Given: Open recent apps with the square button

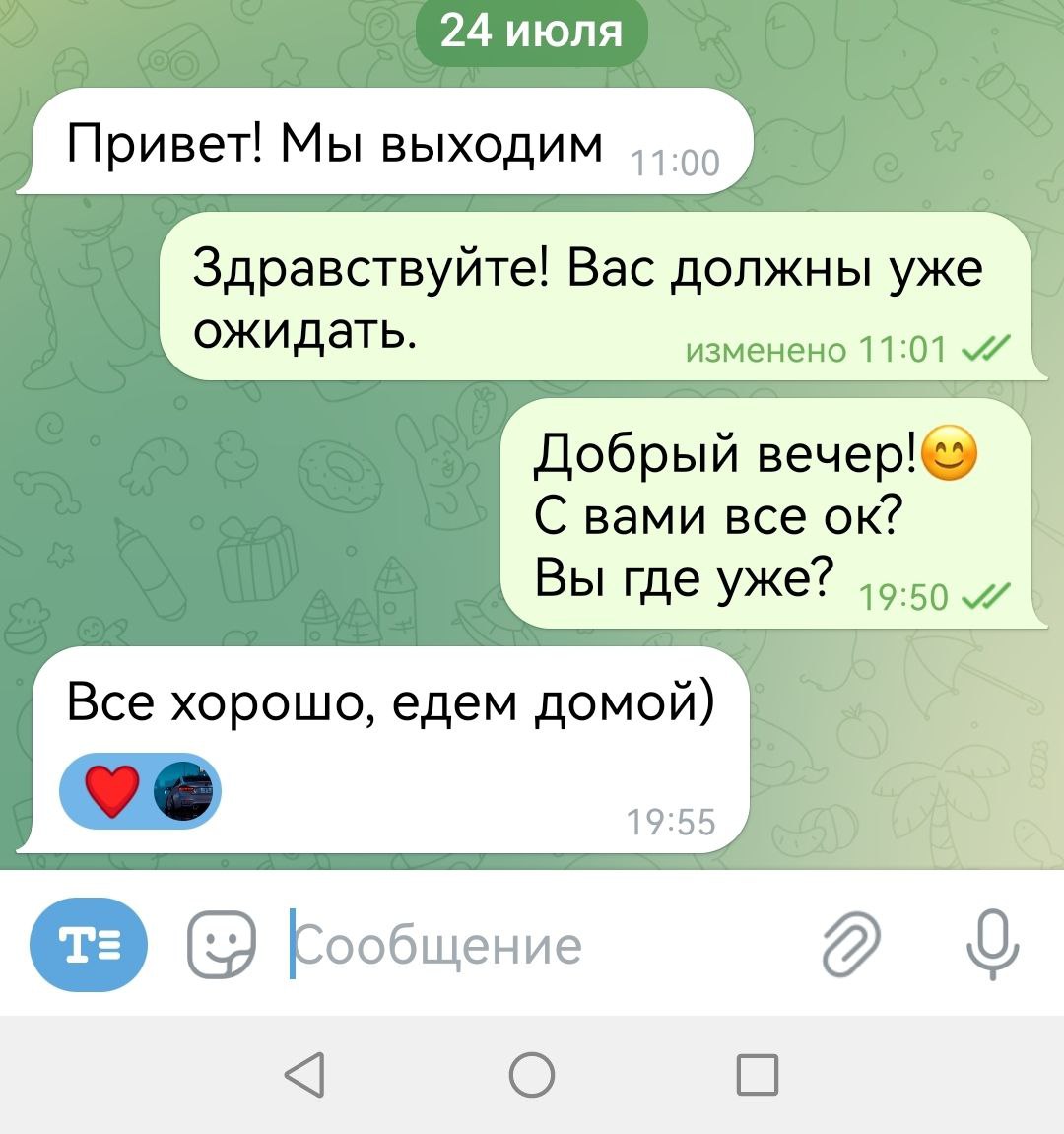Looking at the screenshot, I should 757,1074.
